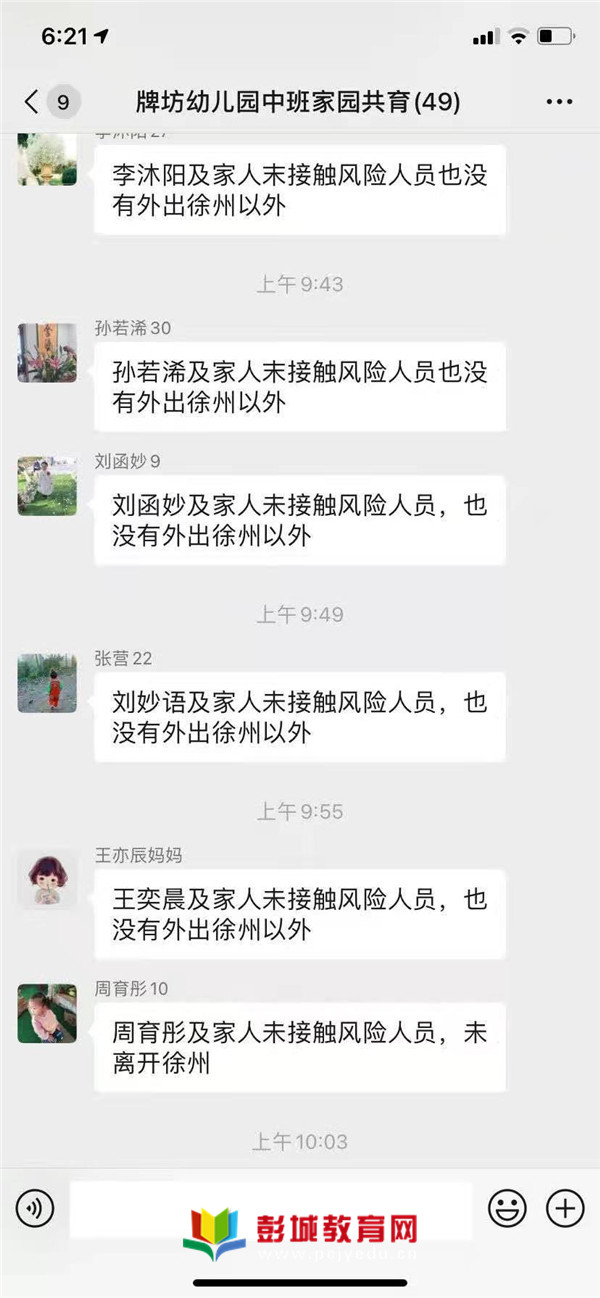Open 张营 22's profile avatar
The height and width of the screenshot is (1298, 600).
(x=47, y=683)
